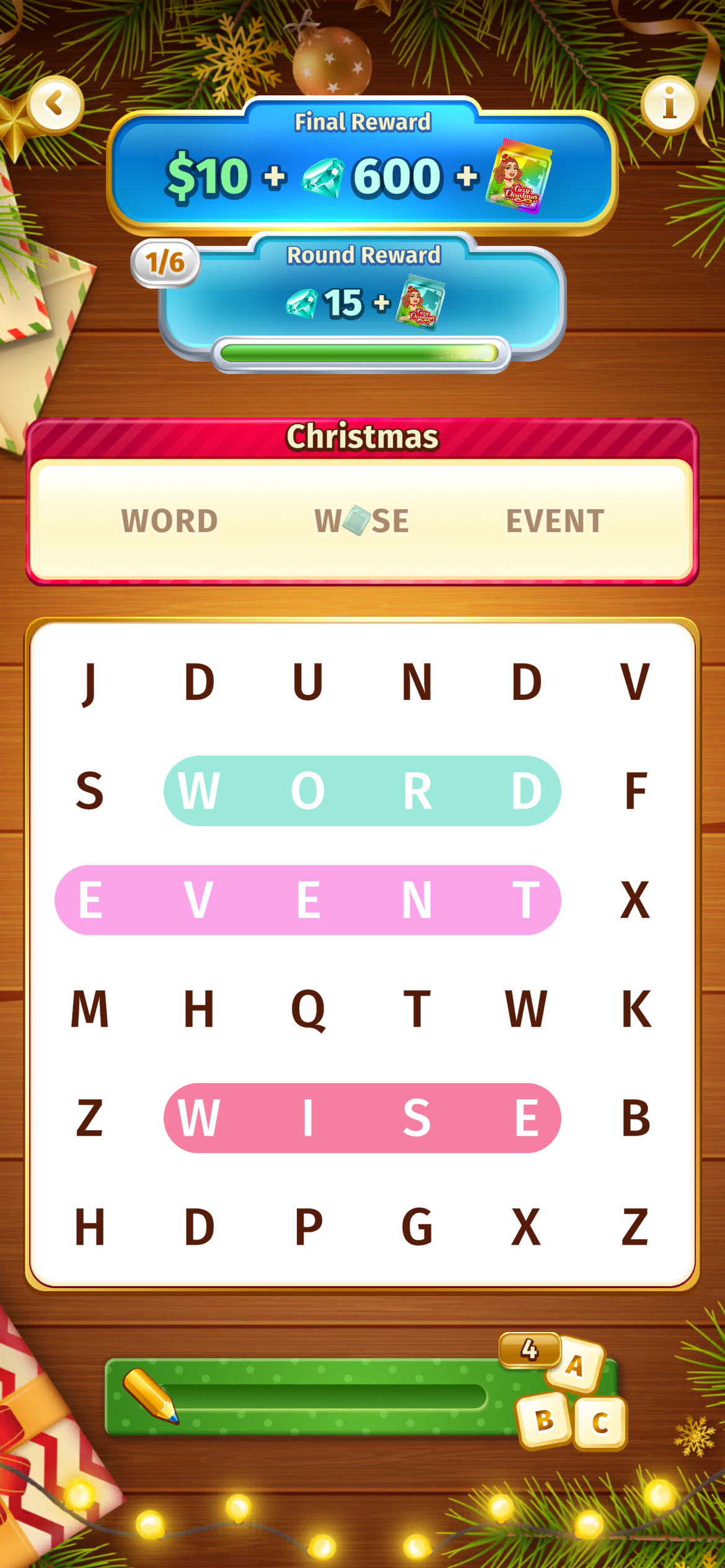Select letter G in the grid
Screen dimensions: 725x1568
[x=417, y=1227]
